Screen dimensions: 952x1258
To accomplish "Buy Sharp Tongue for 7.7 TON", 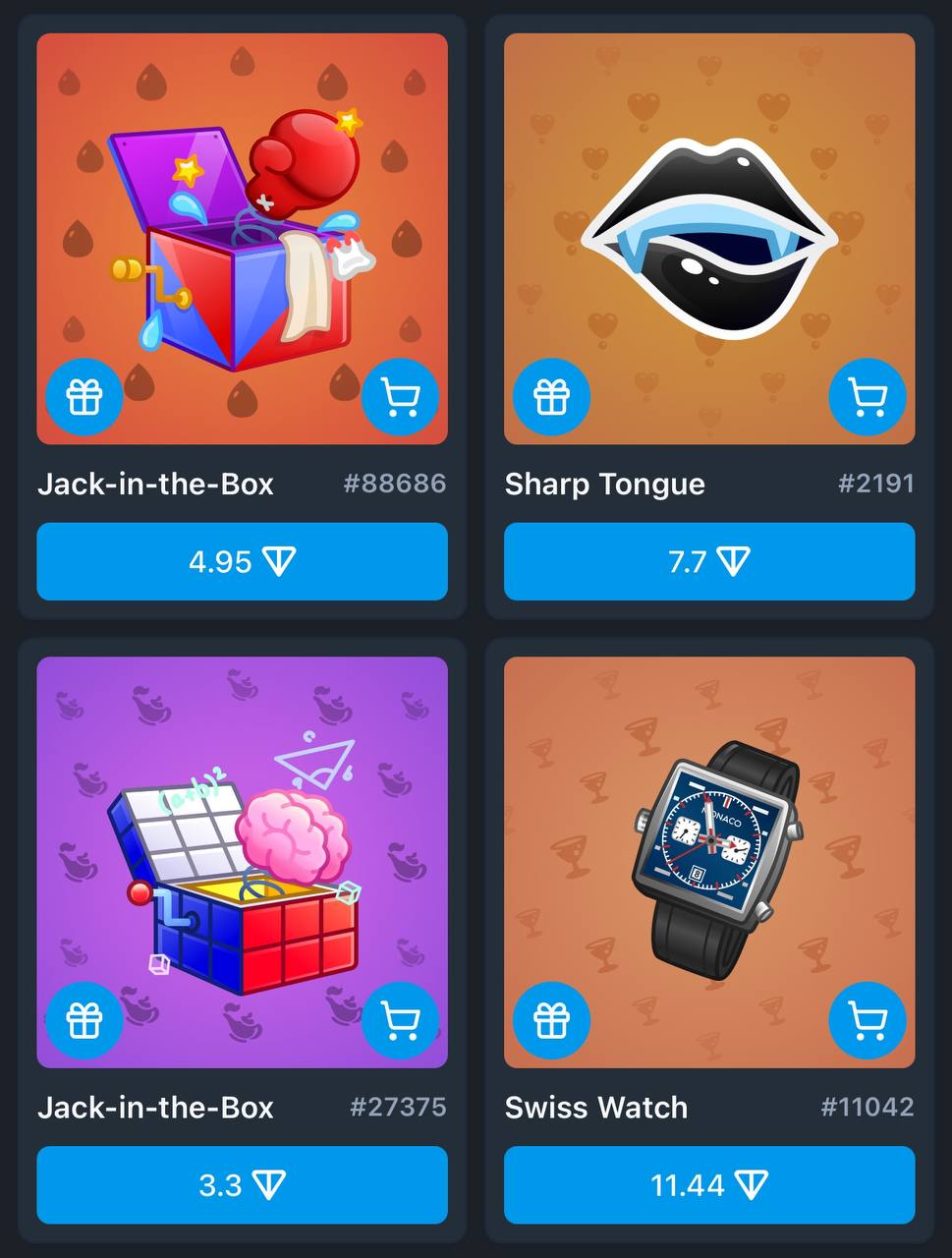I will click(x=708, y=561).
